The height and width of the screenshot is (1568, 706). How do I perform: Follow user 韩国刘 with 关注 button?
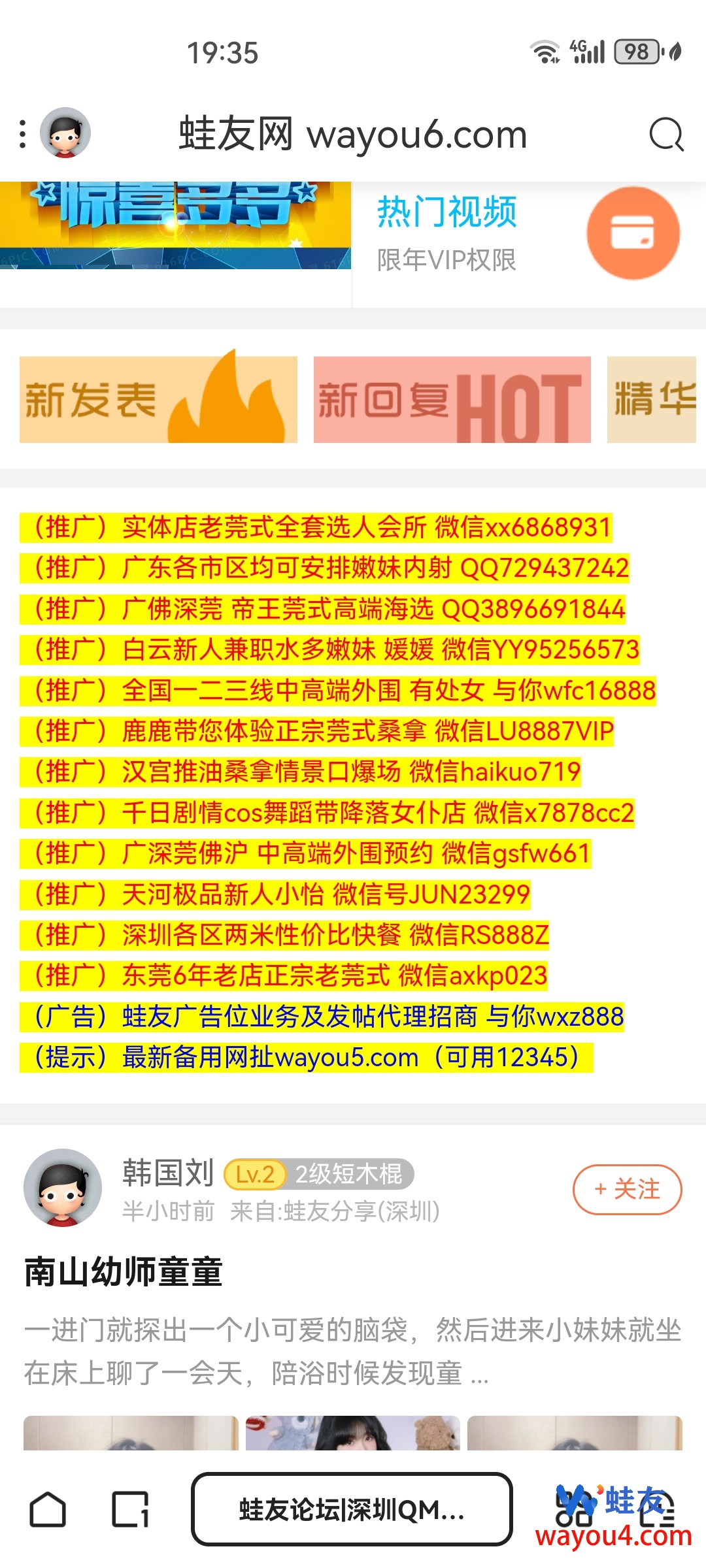pos(627,1189)
